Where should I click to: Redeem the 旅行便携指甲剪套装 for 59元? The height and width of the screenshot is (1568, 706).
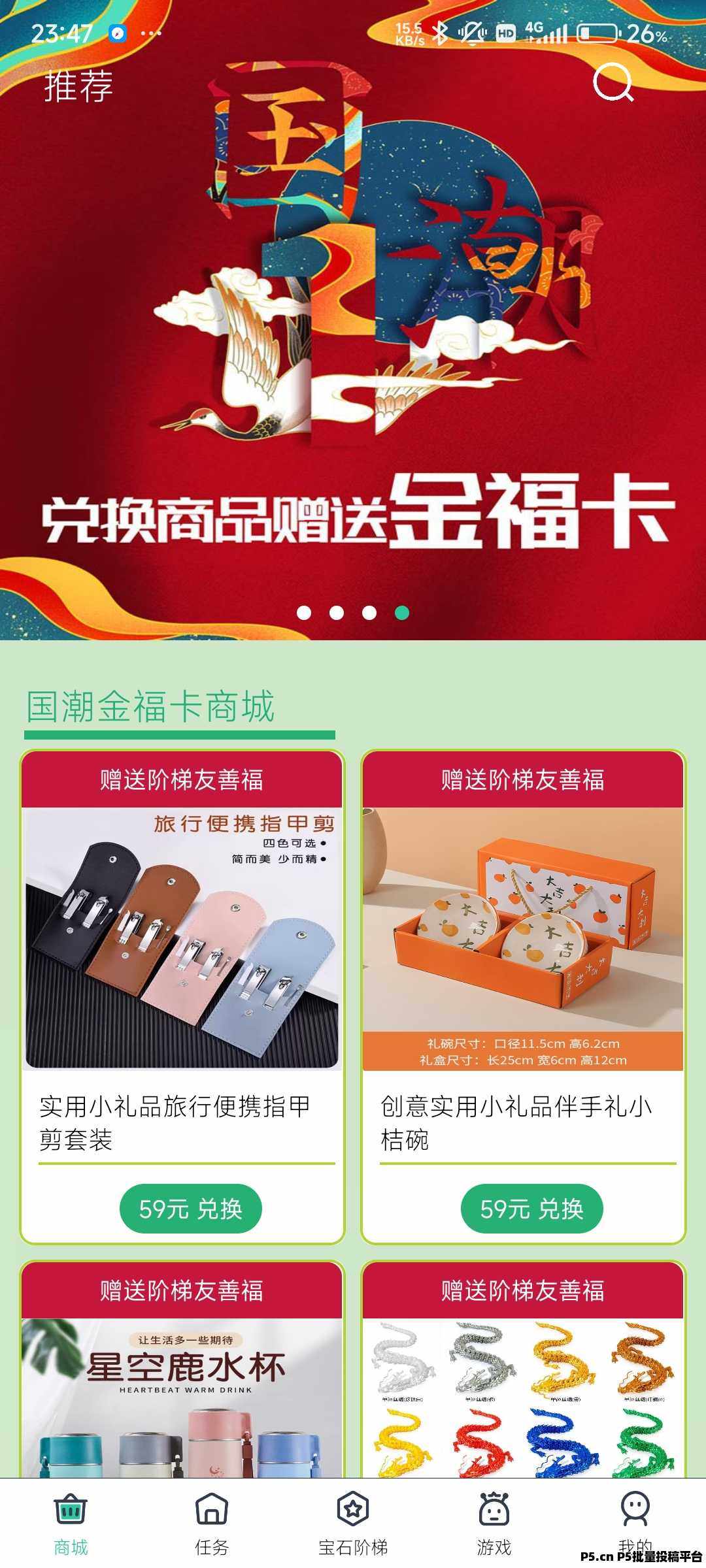pyautogui.click(x=190, y=1209)
